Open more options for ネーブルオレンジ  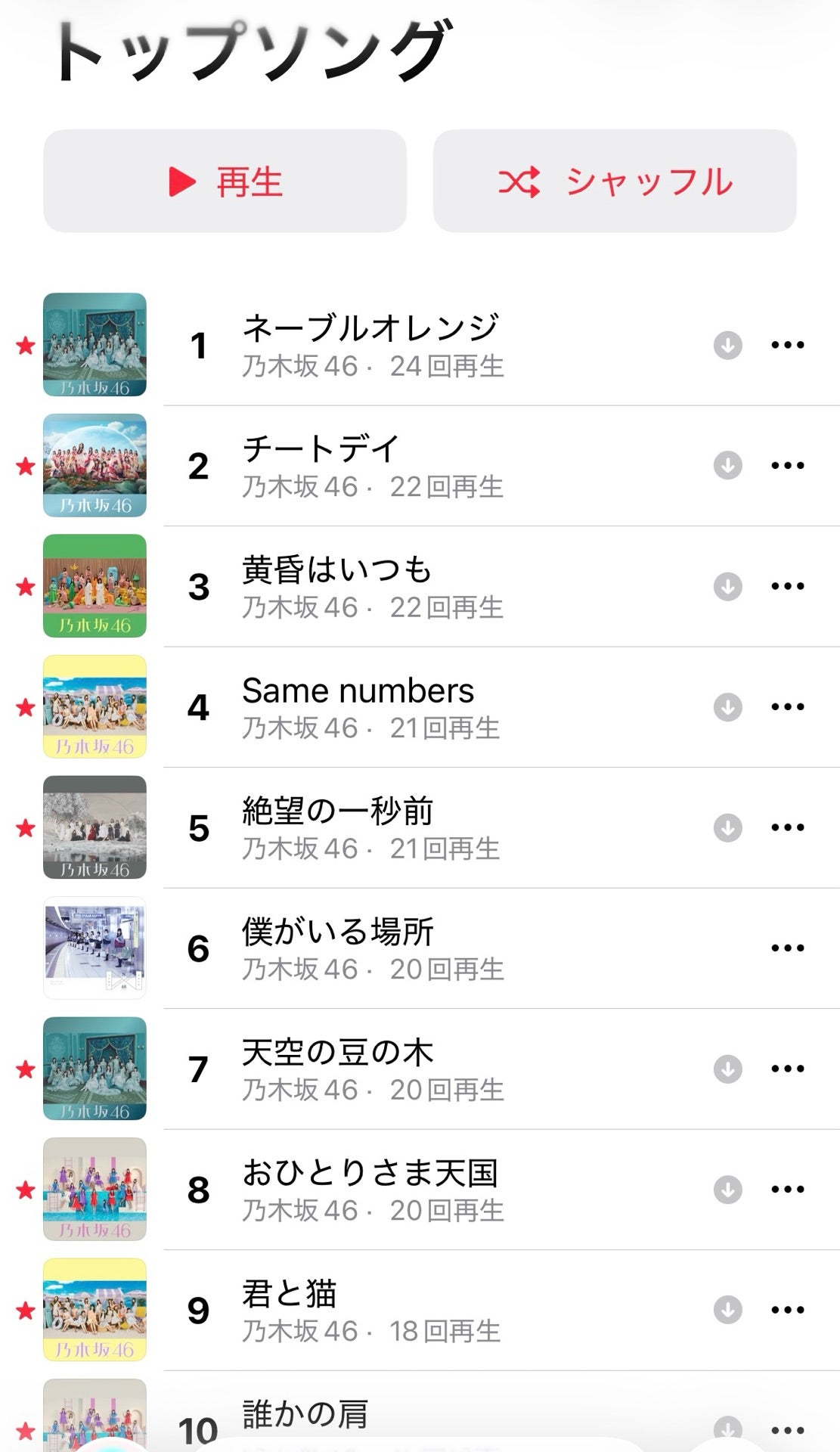[787, 346]
